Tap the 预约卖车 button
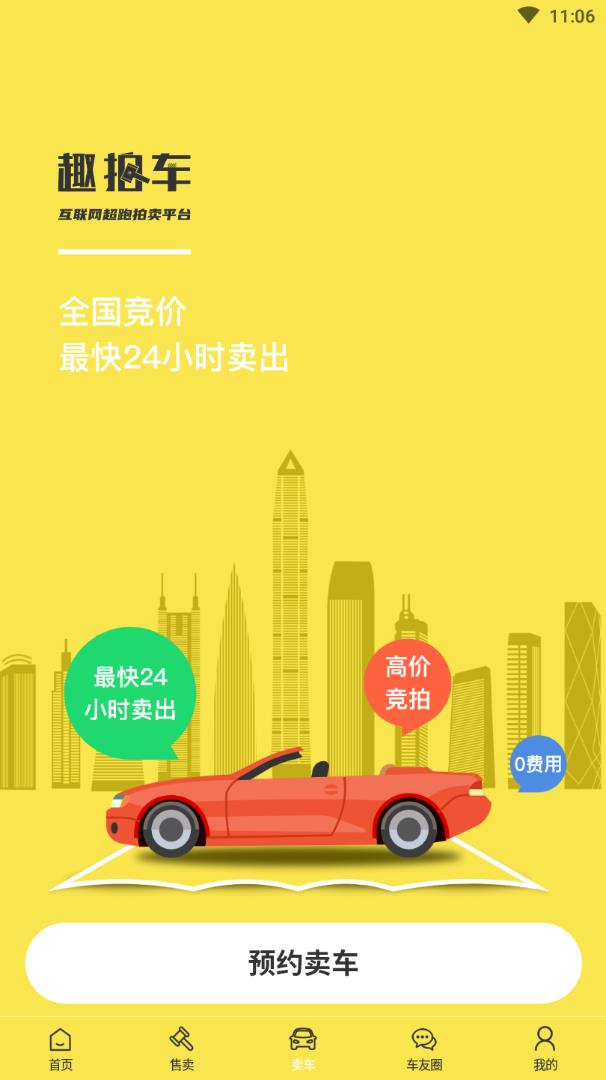The height and width of the screenshot is (1080, 606). [303, 963]
